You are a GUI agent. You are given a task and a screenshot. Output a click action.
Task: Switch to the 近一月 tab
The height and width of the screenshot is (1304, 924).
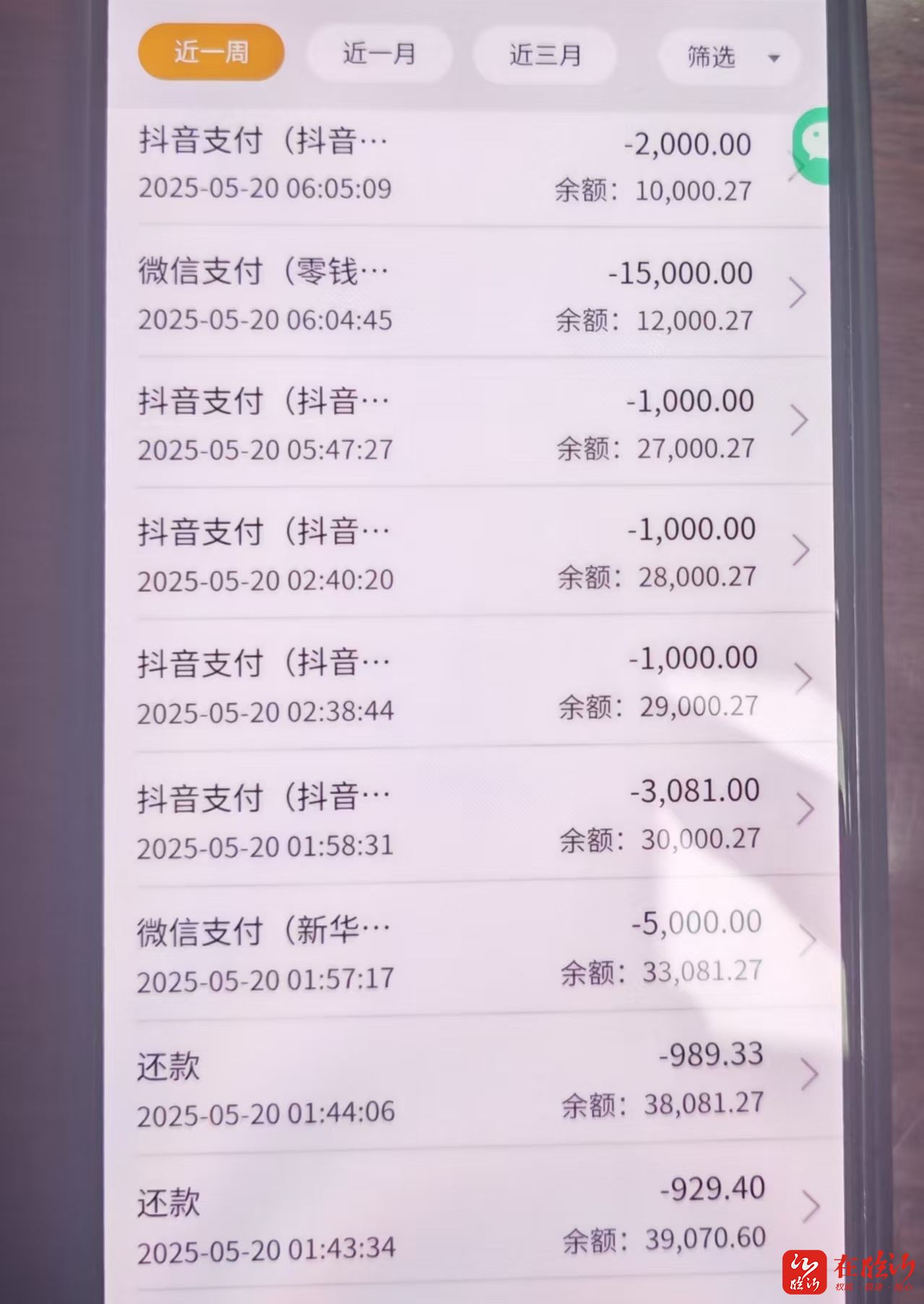379,54
